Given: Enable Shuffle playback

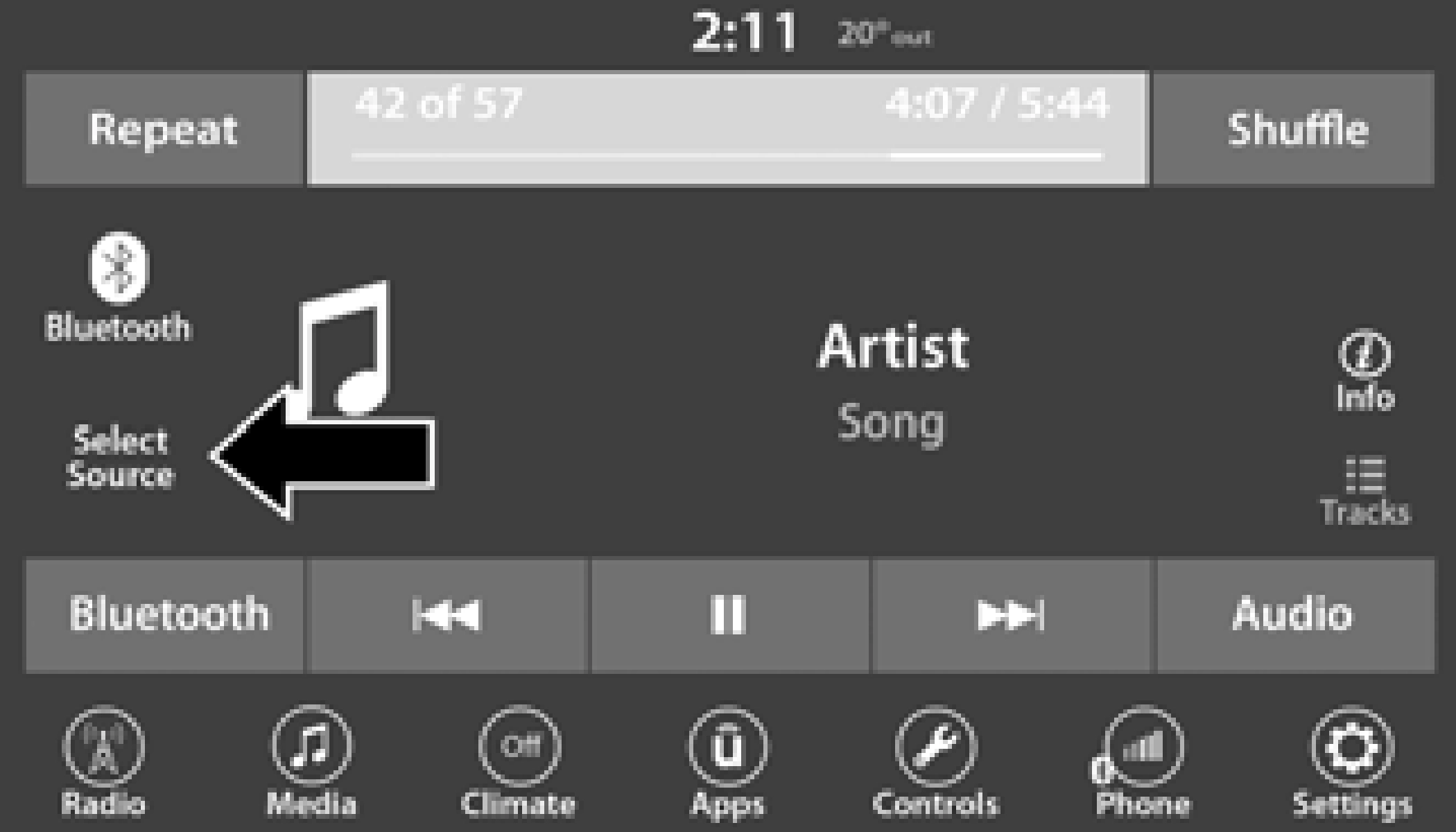Looking at the screenshot, I should (1294, 129).
